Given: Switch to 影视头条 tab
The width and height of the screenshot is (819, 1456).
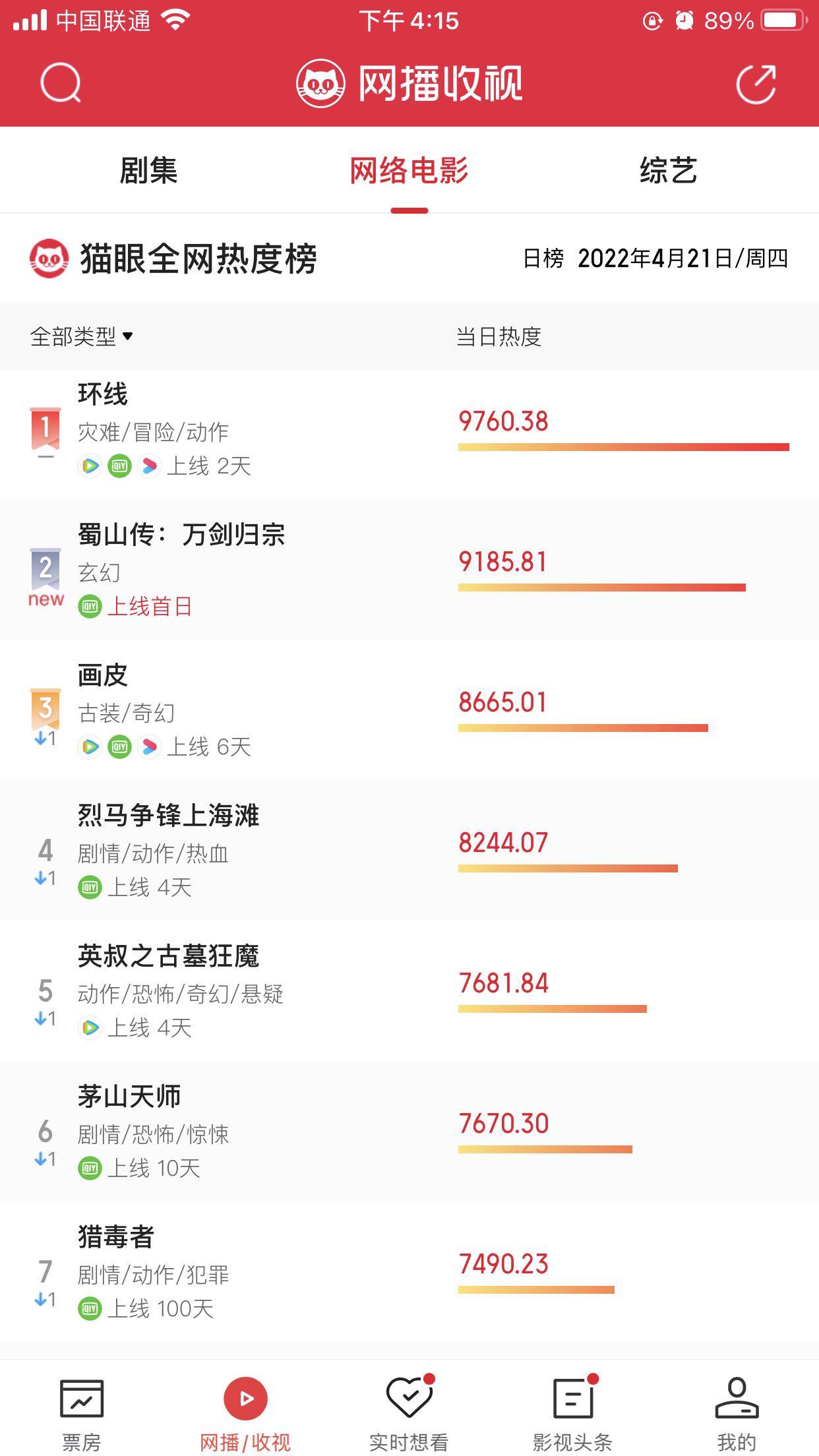Looking at the screenshot, I should 572,1415.
